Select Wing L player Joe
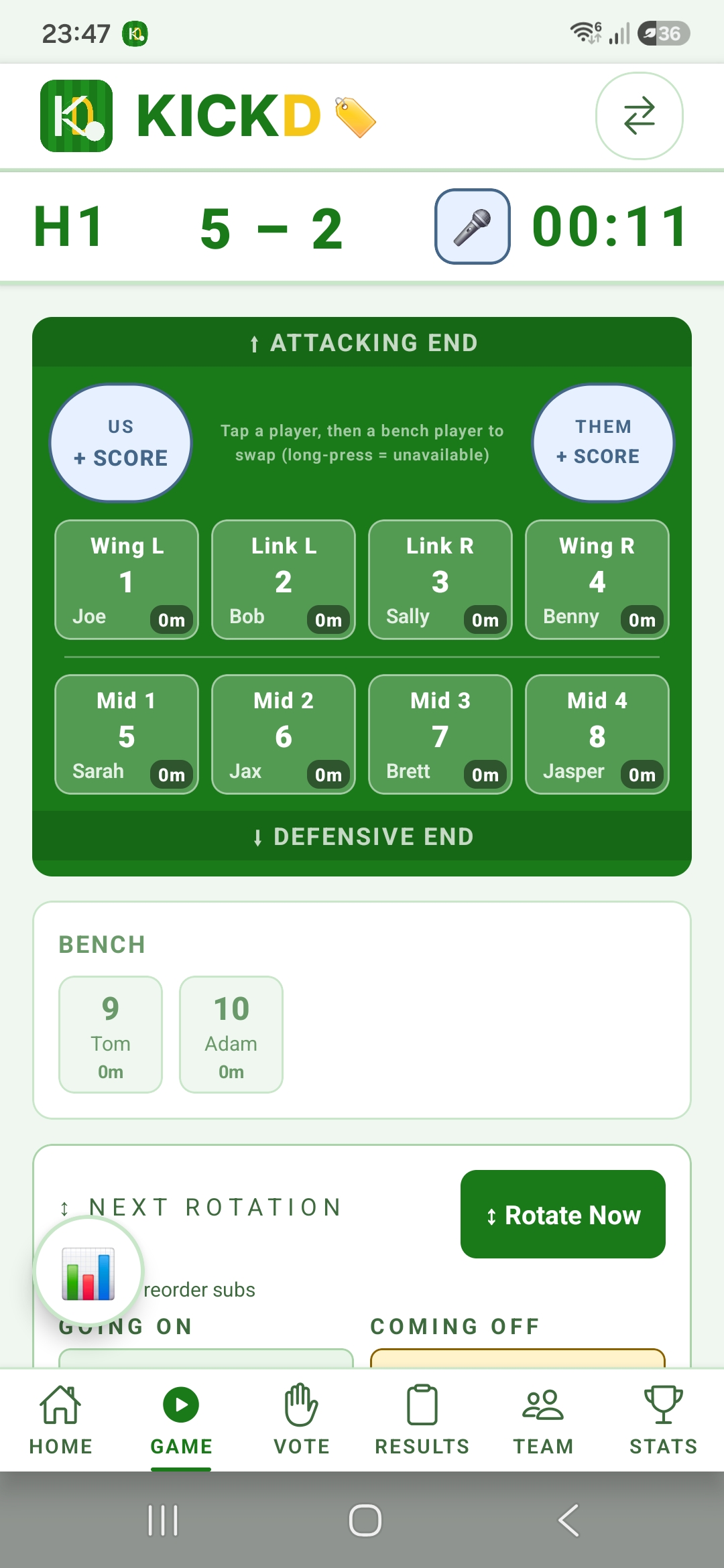Screen dimensions: 724x1568 tap(127, 580)
